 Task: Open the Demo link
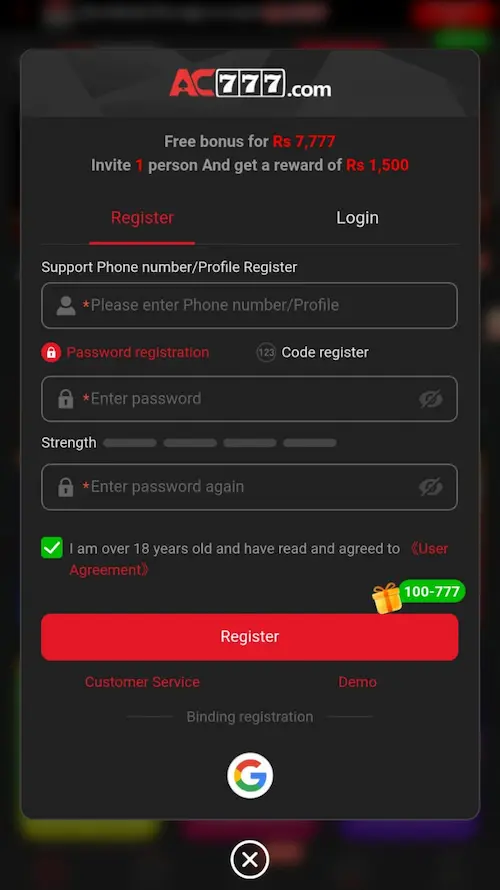point(357,682)
